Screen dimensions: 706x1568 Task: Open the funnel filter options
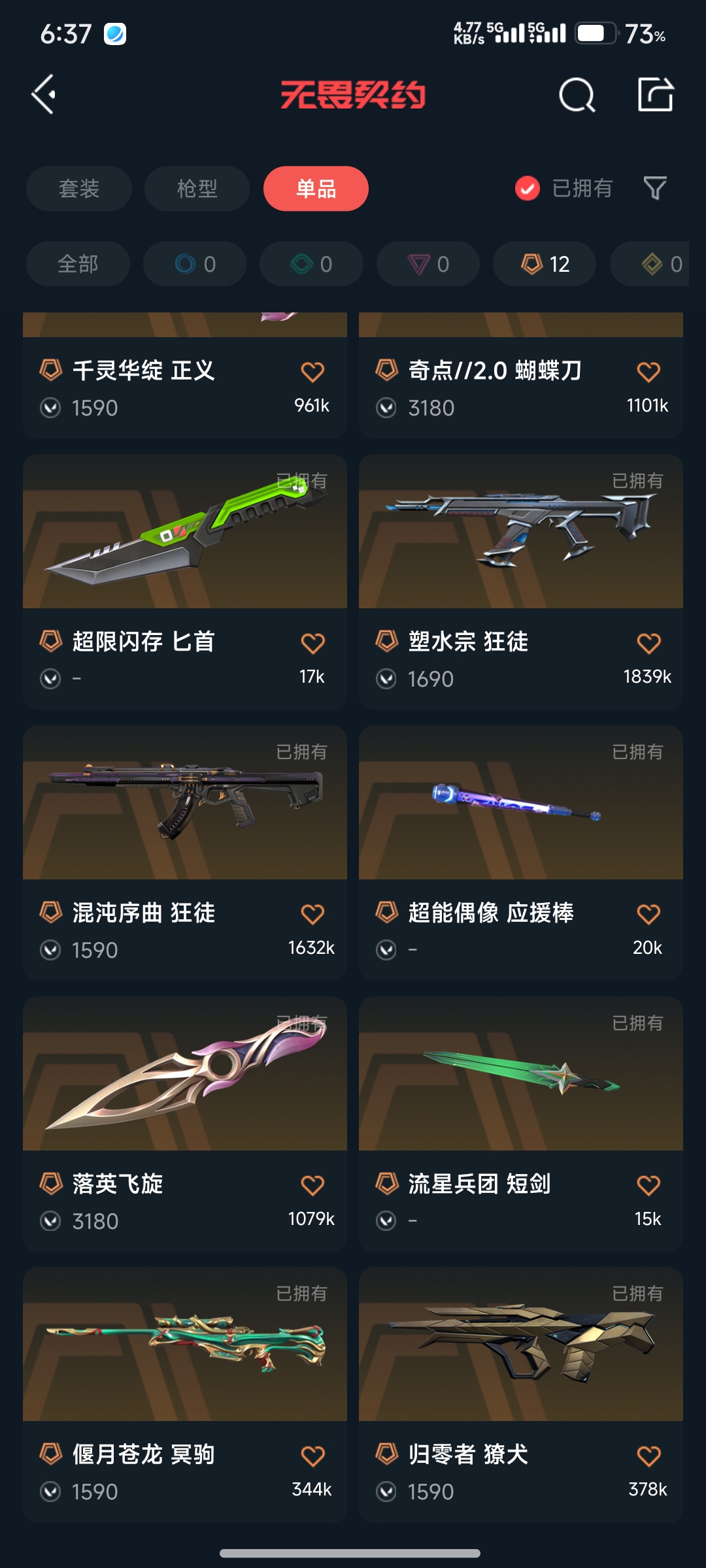[x=655, y=189]
